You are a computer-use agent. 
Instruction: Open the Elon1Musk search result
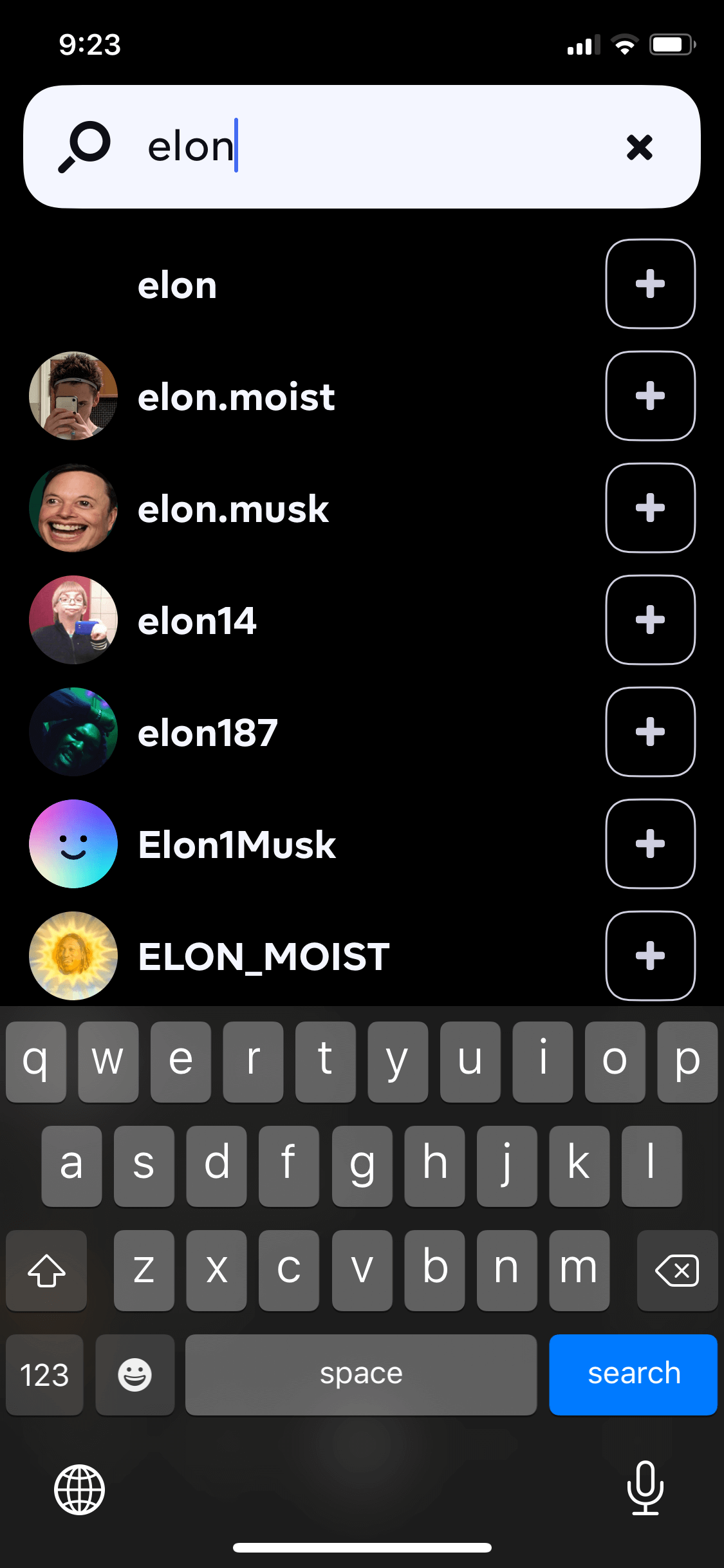click(x=309, y=844)
